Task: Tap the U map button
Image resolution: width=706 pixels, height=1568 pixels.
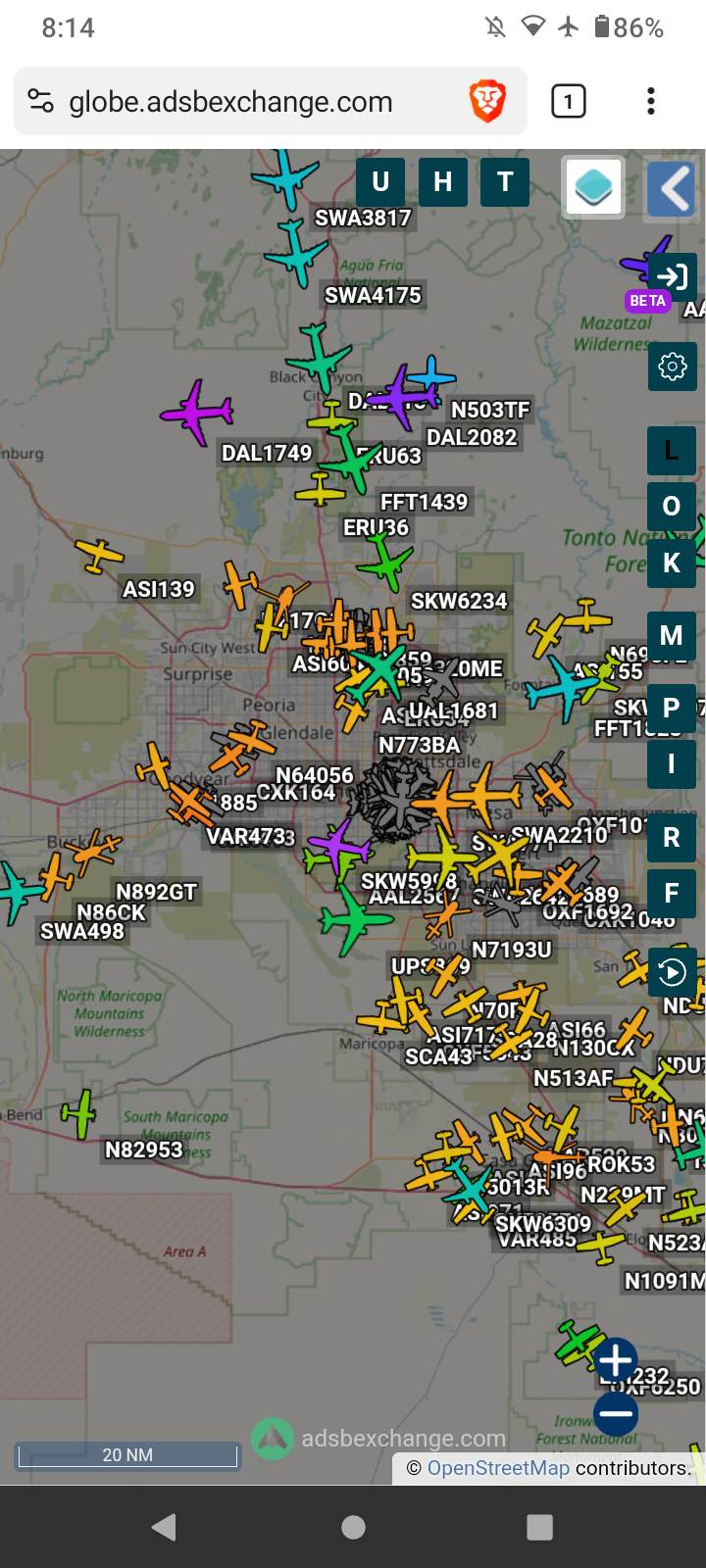Action: pos(380,181)
